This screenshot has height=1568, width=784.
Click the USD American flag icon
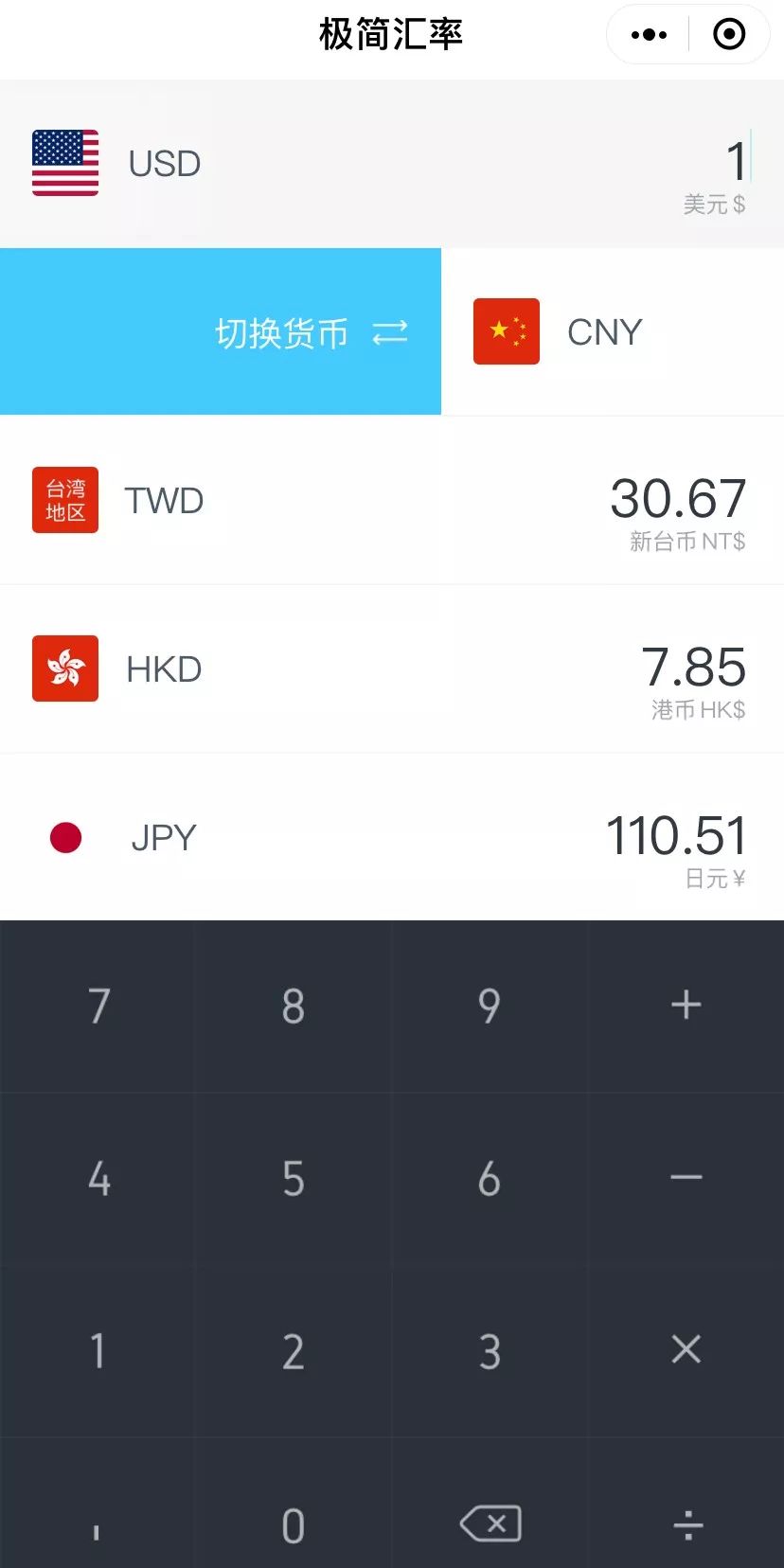click(64, 163)
